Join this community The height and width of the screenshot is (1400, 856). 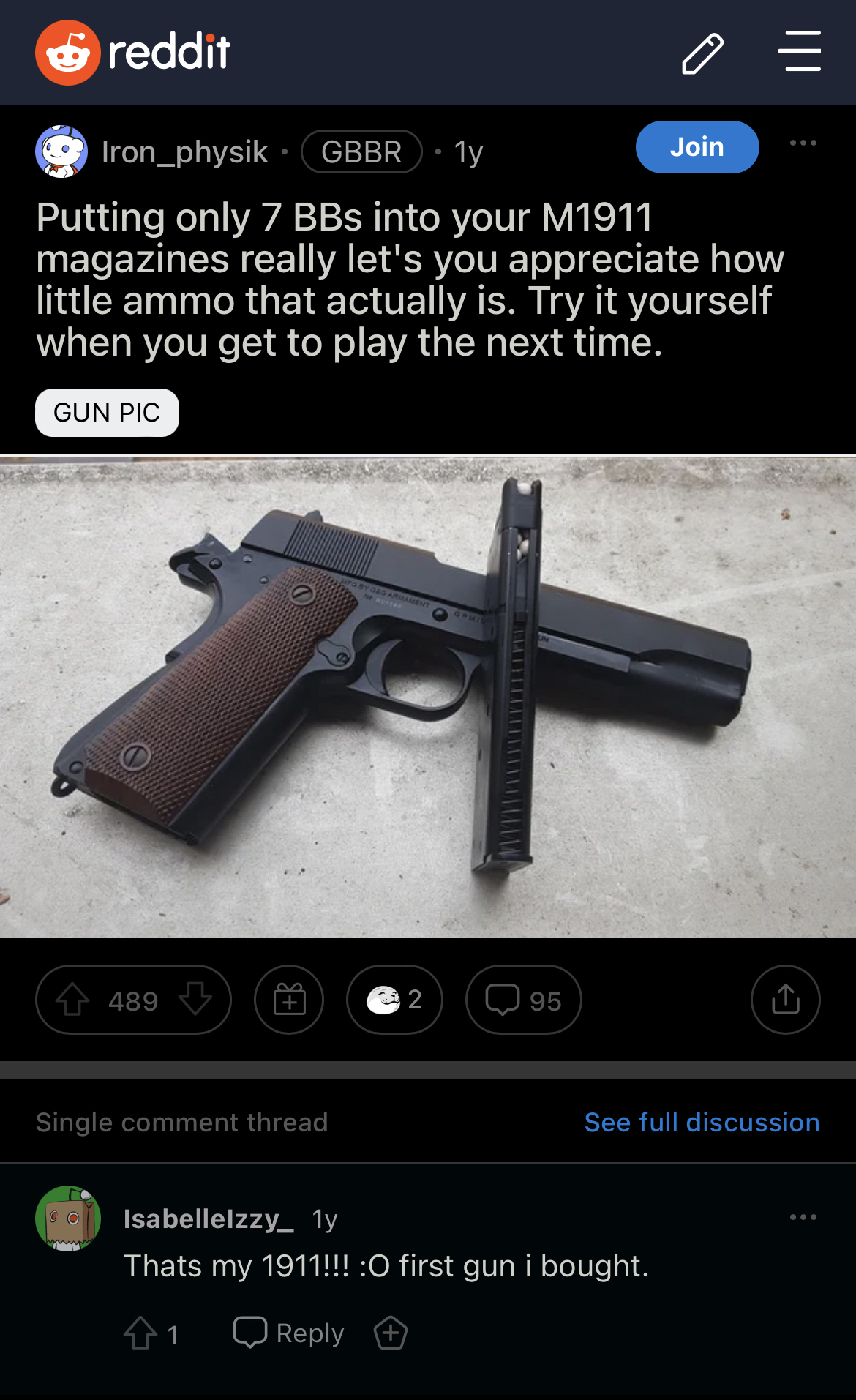697,147
